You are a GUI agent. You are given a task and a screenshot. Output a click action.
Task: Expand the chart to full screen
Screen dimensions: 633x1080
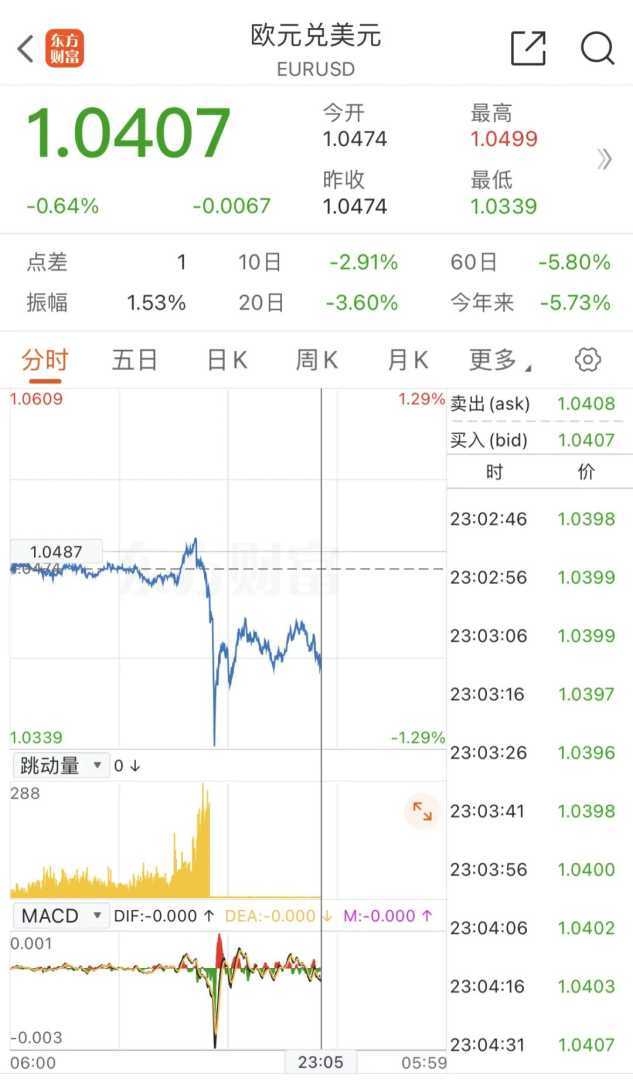pyautogui.click(x=422, y=812)
